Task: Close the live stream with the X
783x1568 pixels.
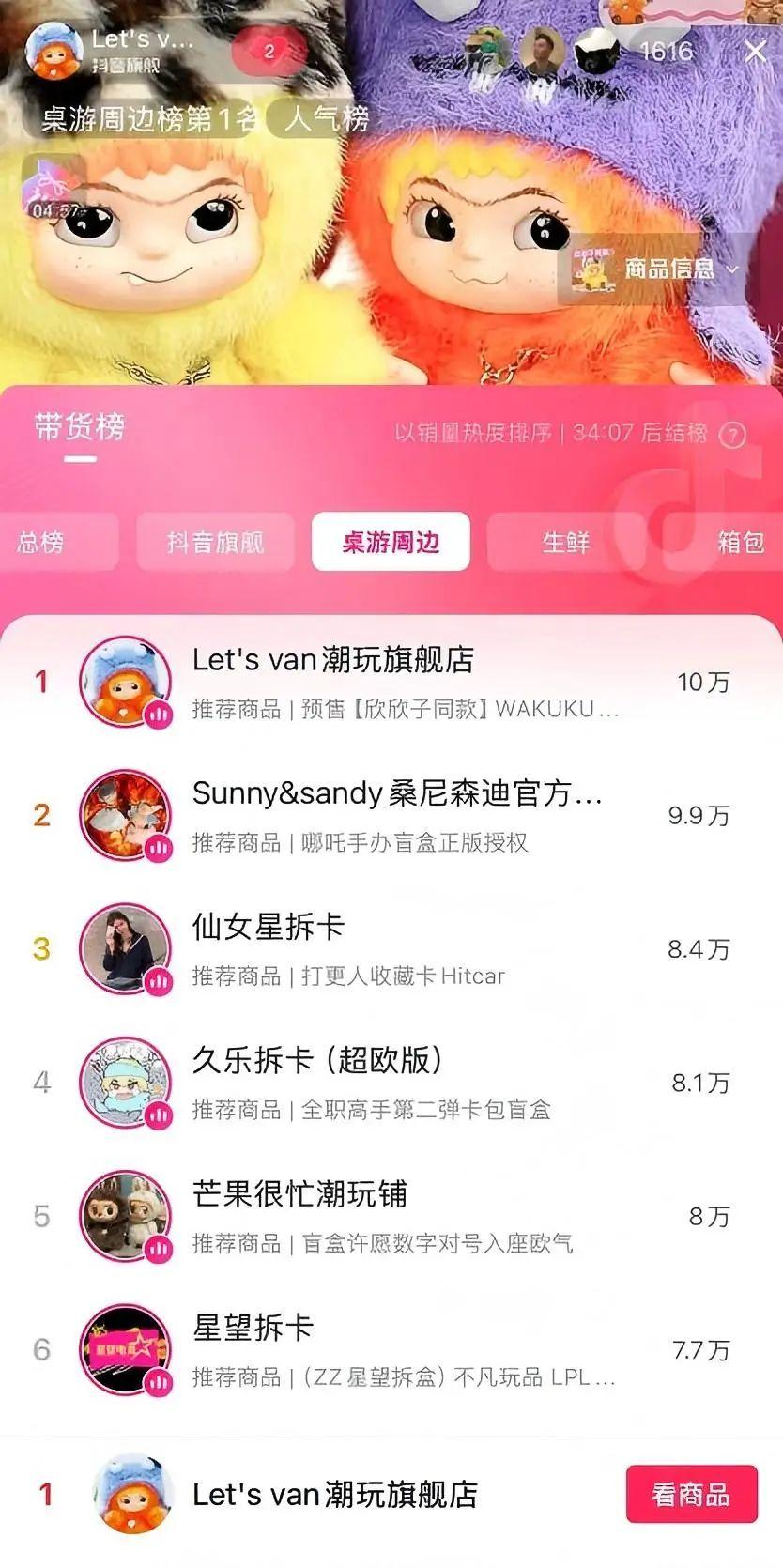Action: (755, 52)
